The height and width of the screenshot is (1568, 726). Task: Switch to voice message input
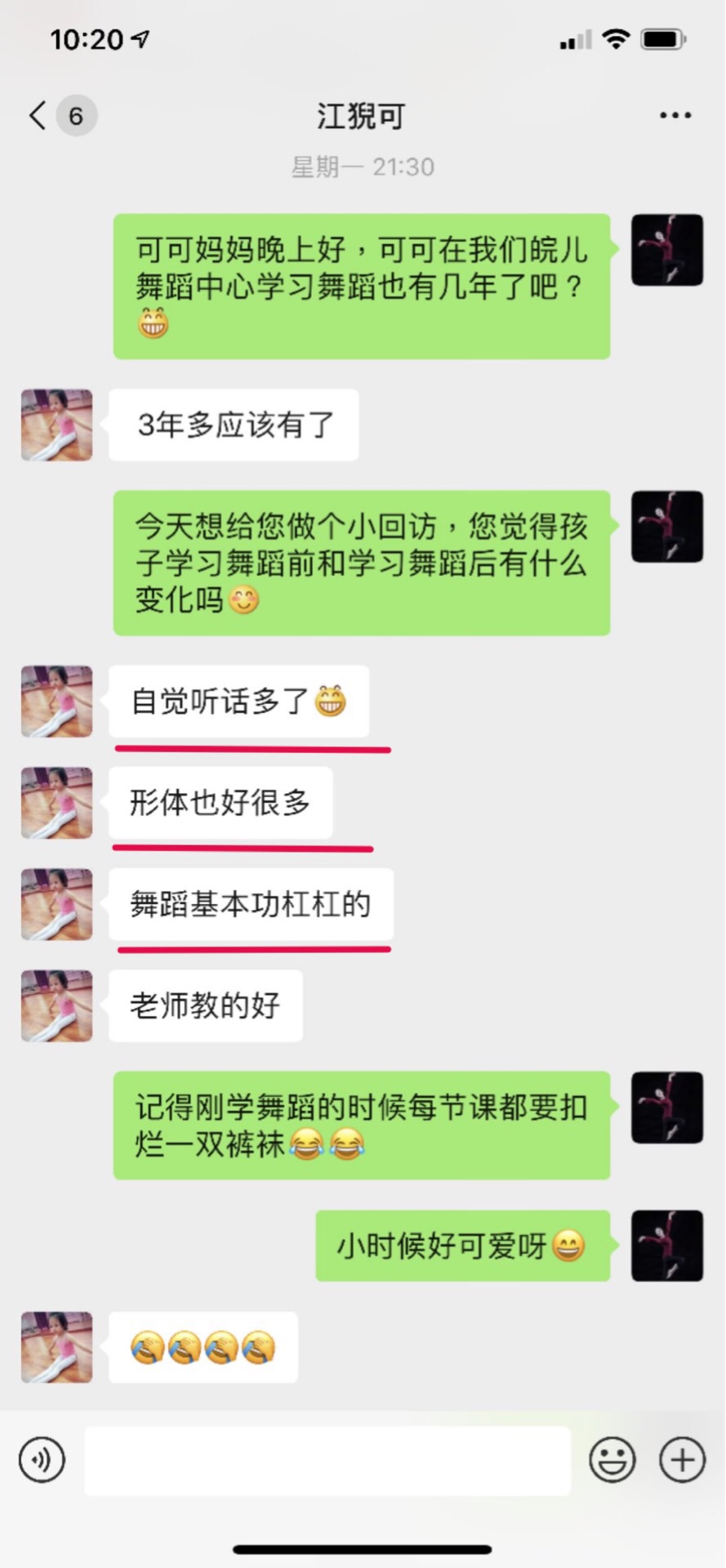tap(42, 1459)
